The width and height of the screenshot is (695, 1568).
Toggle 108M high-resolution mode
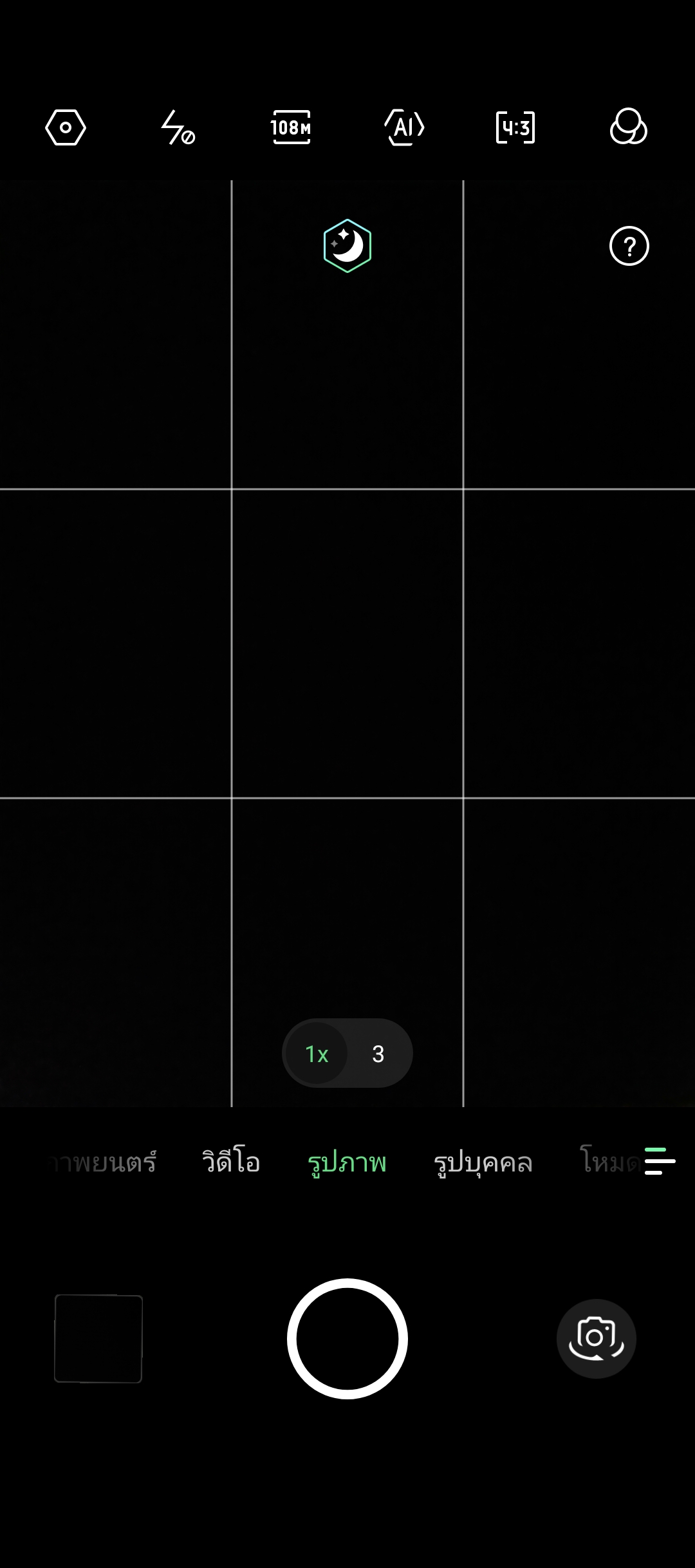291,127
